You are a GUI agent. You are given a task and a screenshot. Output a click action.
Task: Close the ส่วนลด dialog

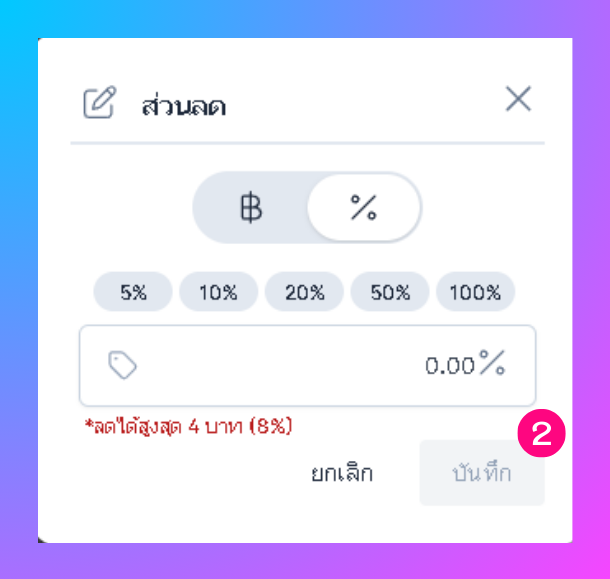click(x=518, y=99)
